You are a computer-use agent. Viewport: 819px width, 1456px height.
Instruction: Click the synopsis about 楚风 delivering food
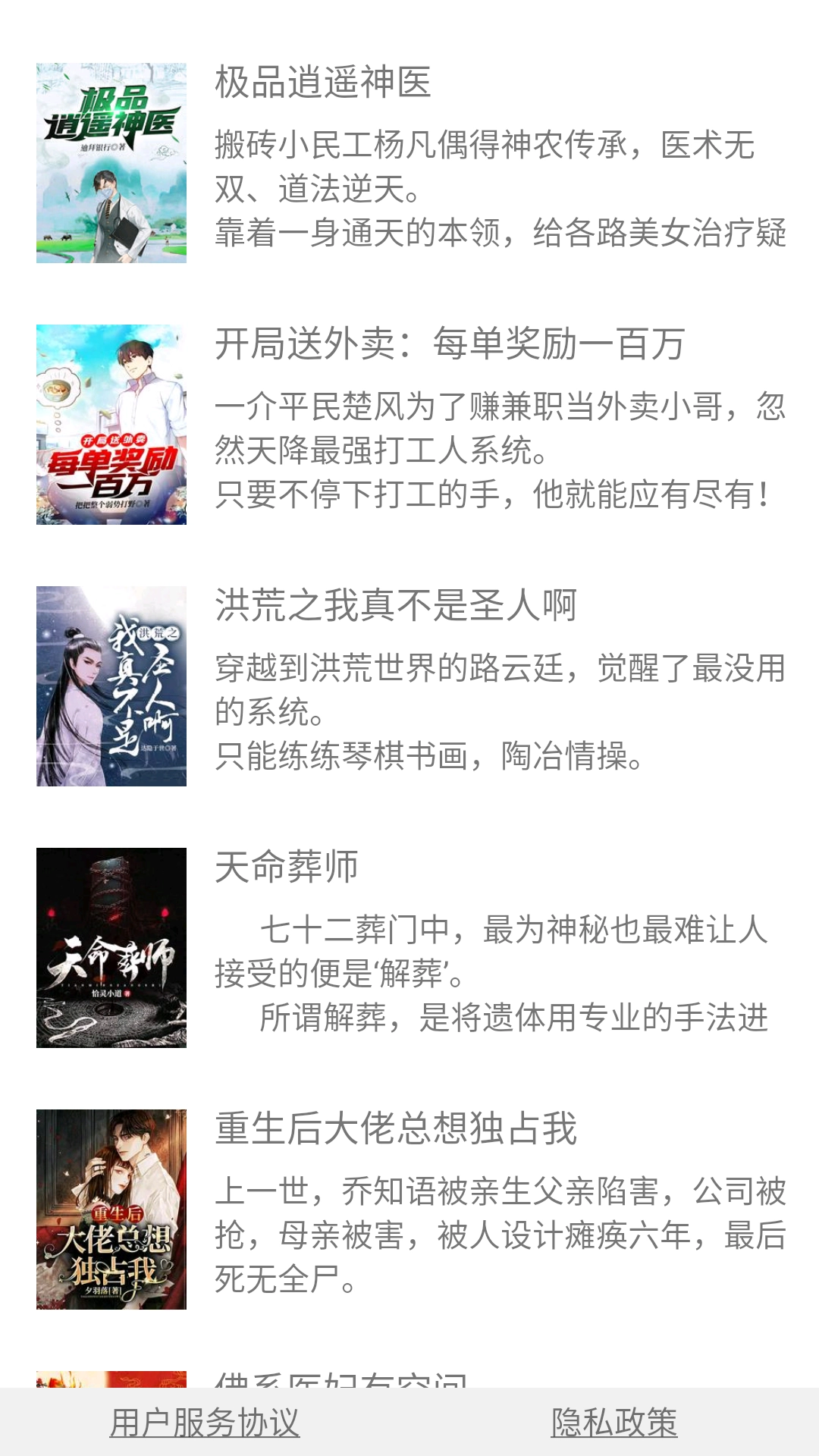(500, 451)
